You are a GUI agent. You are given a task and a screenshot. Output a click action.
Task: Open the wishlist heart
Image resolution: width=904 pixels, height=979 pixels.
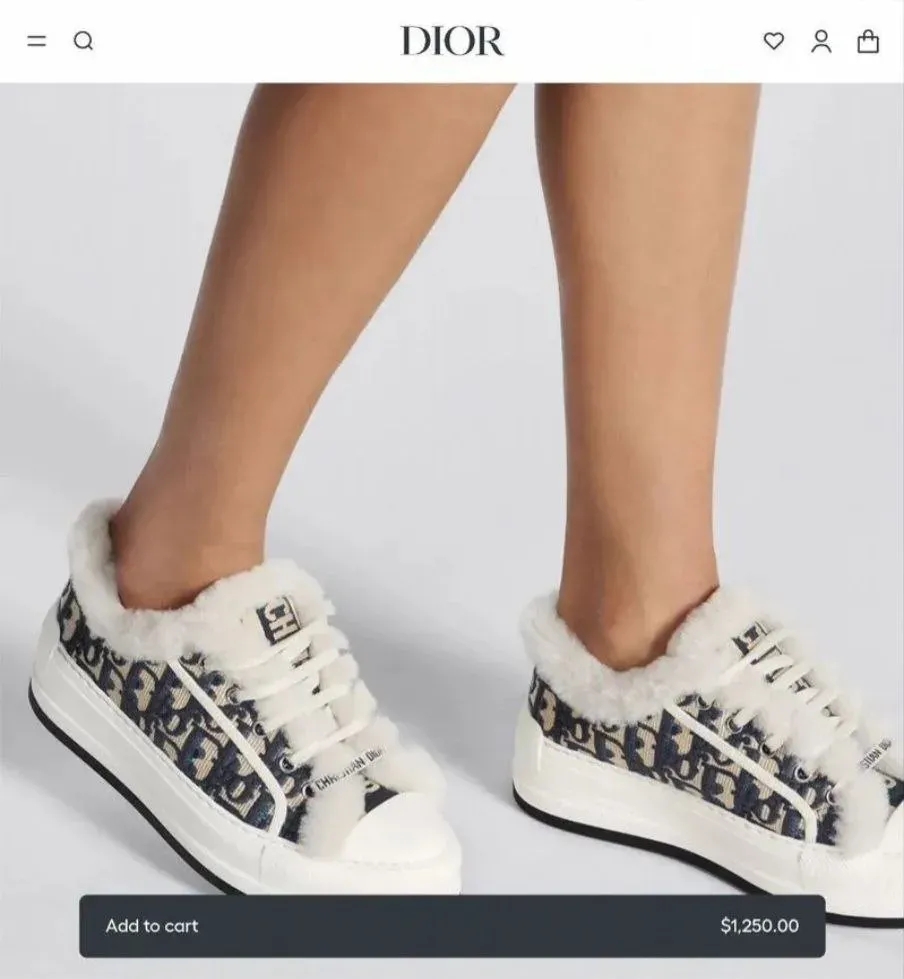click(x=774, y=41)
